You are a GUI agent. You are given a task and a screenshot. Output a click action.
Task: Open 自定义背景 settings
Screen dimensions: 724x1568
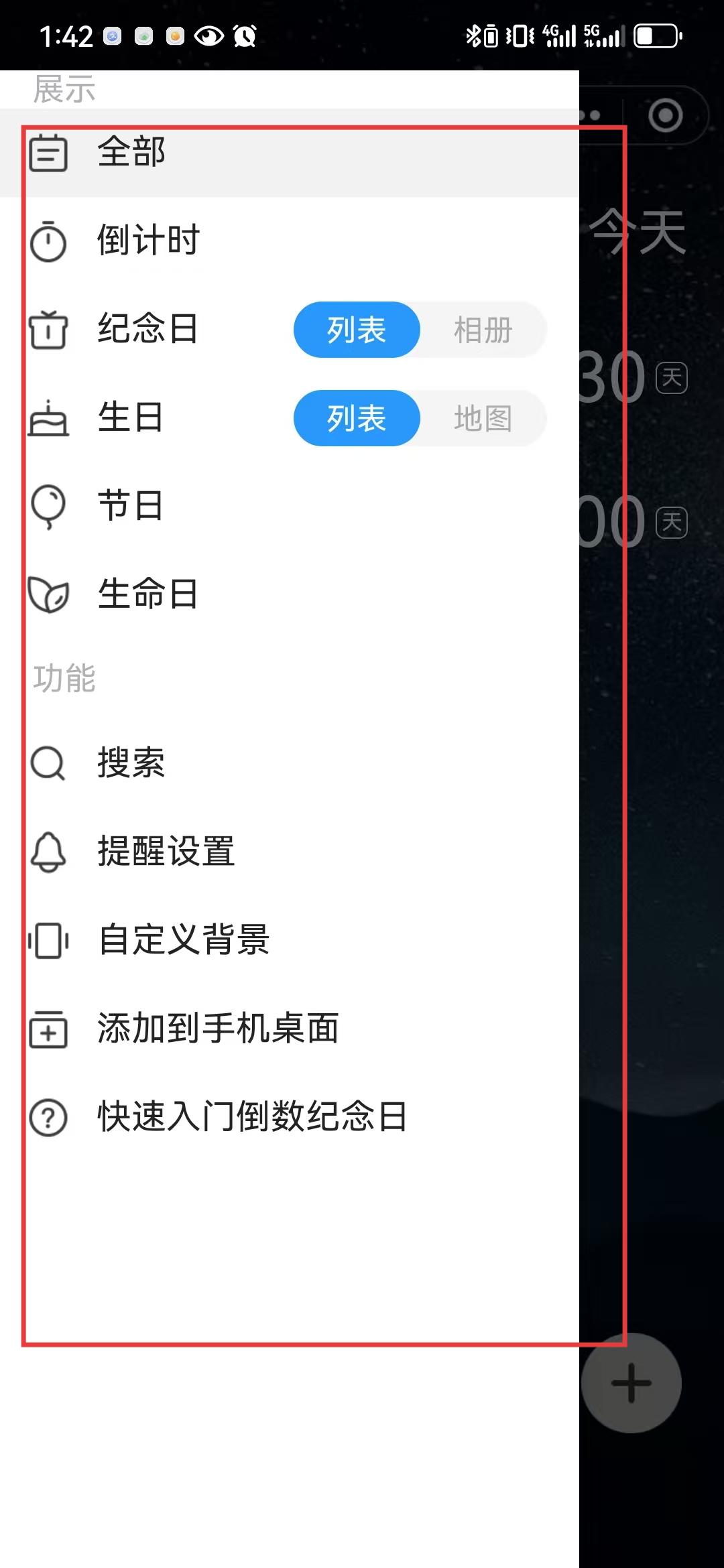[x=290, y=939]
